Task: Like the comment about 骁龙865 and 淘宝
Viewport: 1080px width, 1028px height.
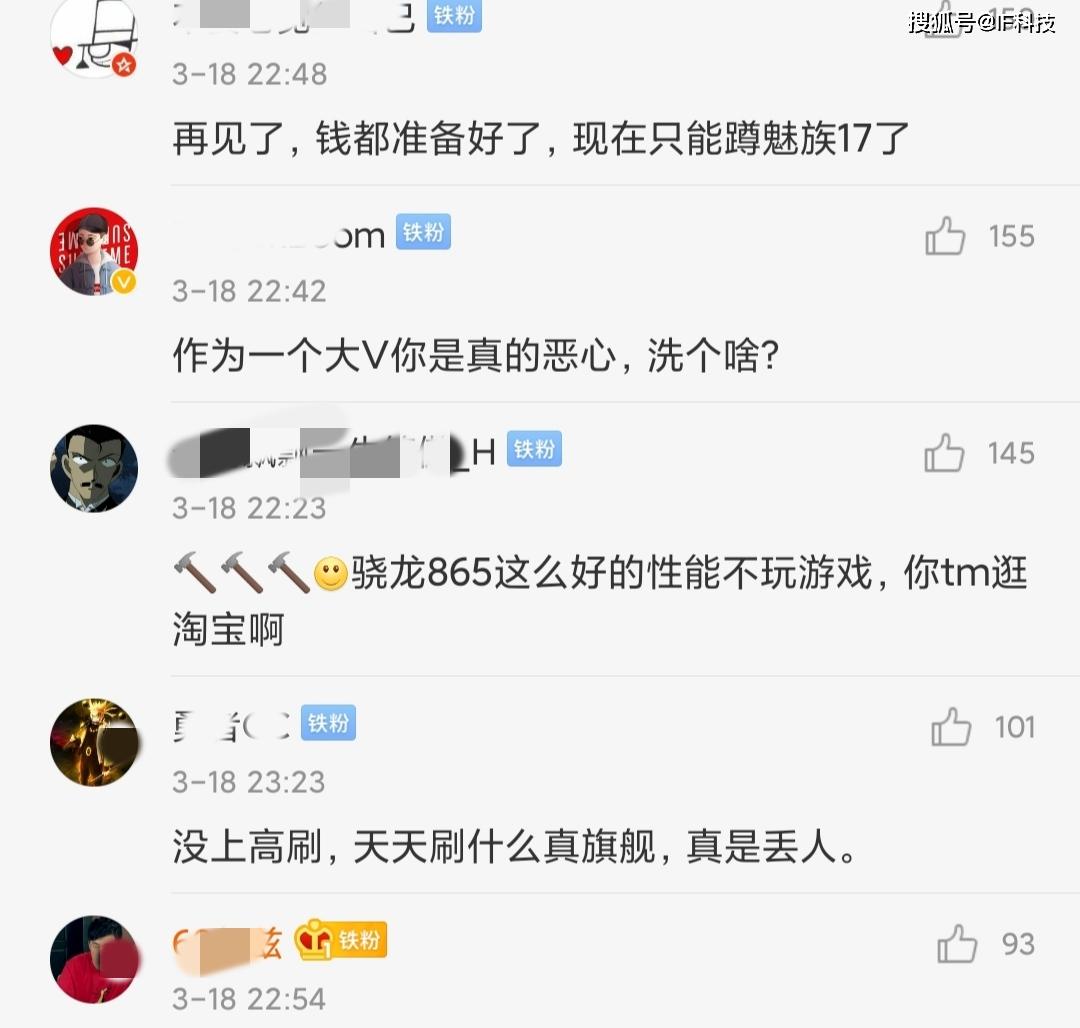Action: point(944,454)
